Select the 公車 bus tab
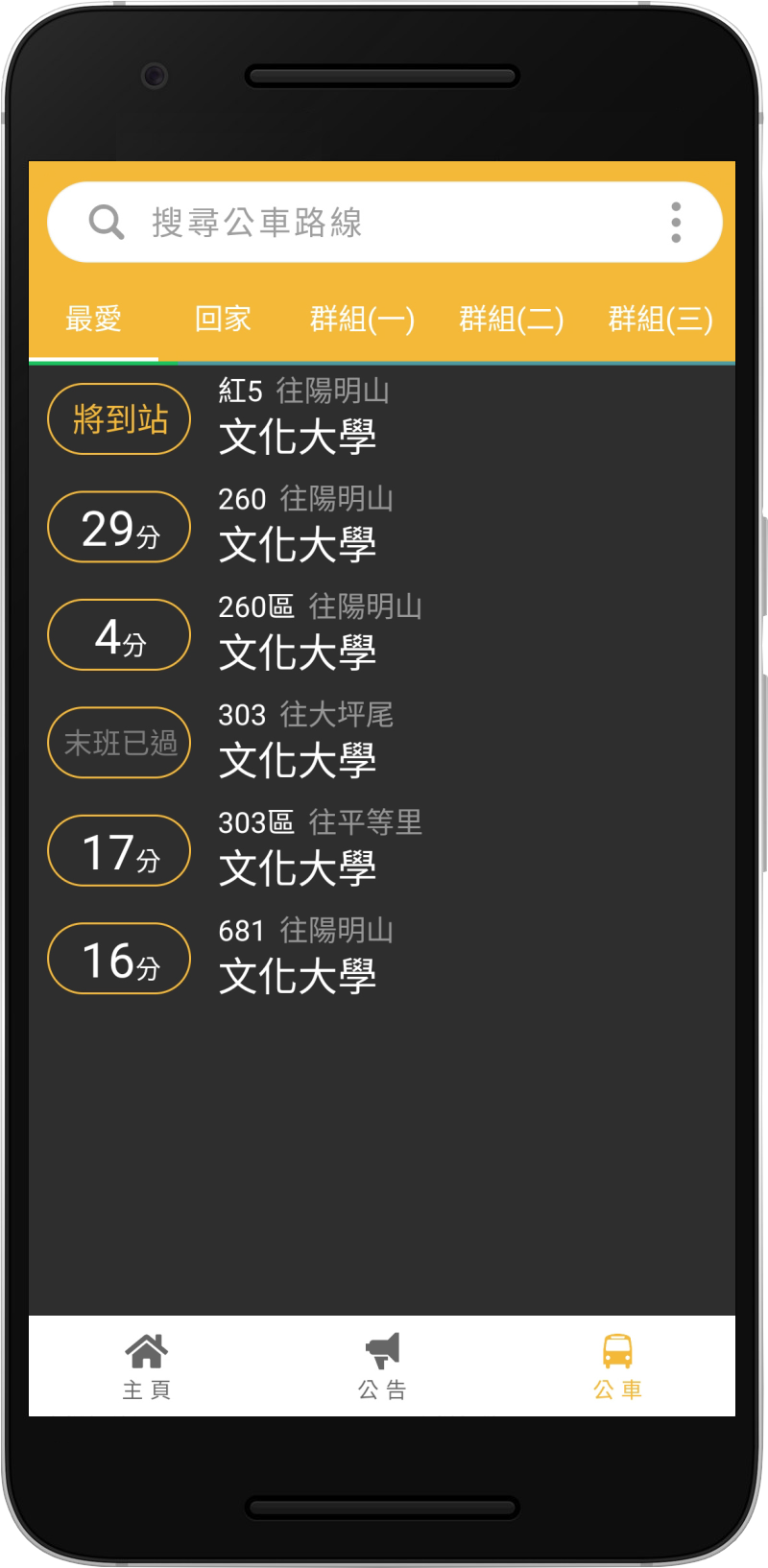768x1568 pixels. pos(617,1366)
